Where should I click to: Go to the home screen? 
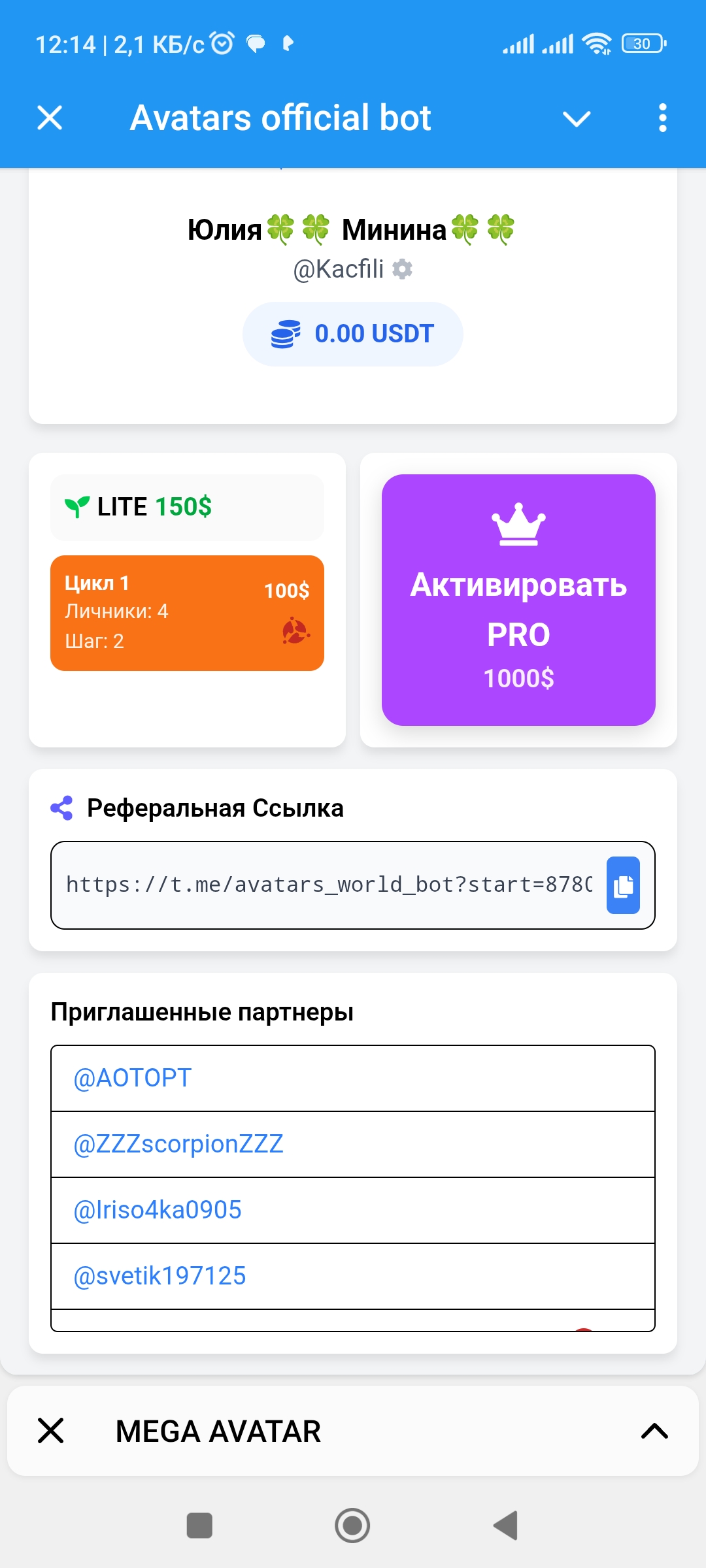coord(352,1526)
